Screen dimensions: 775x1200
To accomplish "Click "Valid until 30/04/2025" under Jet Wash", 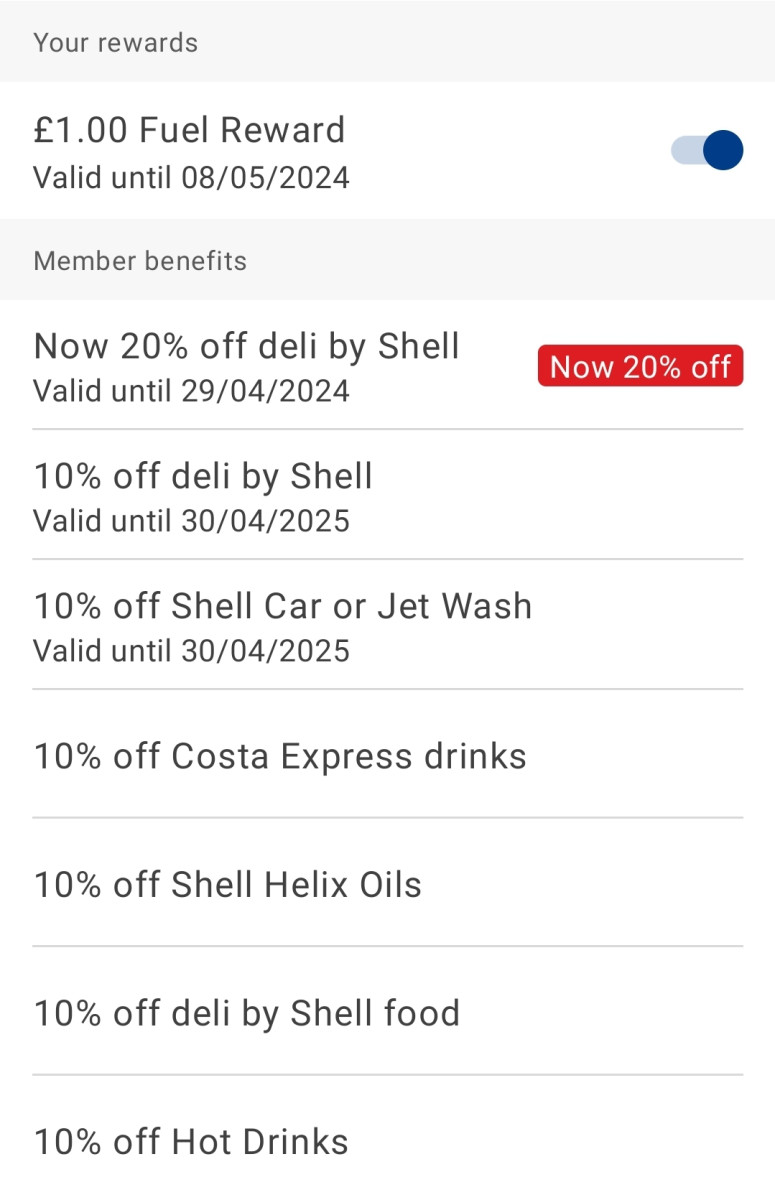I will click(191, 651).
